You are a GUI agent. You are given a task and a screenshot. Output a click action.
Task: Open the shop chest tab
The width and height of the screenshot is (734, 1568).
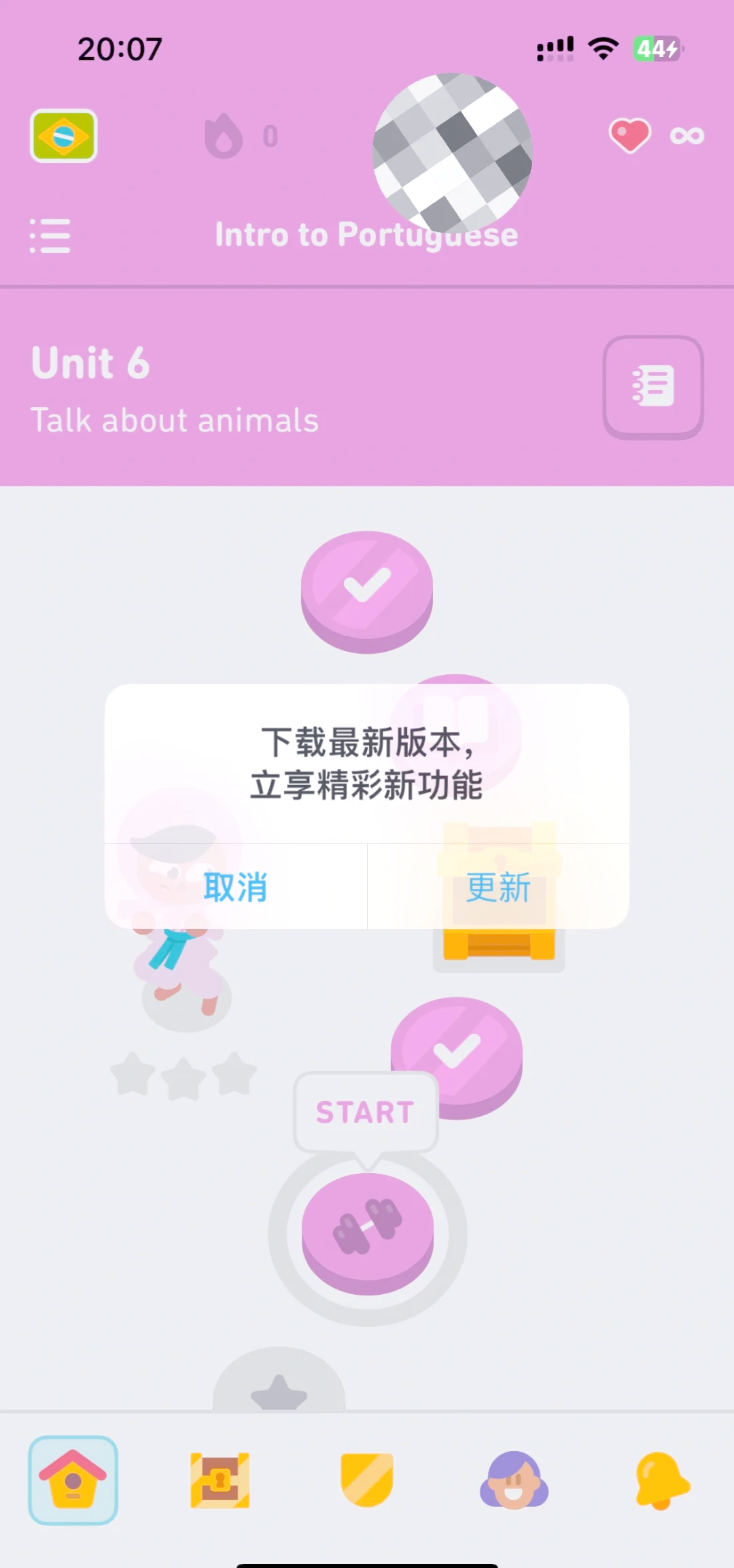[220, 1482]
